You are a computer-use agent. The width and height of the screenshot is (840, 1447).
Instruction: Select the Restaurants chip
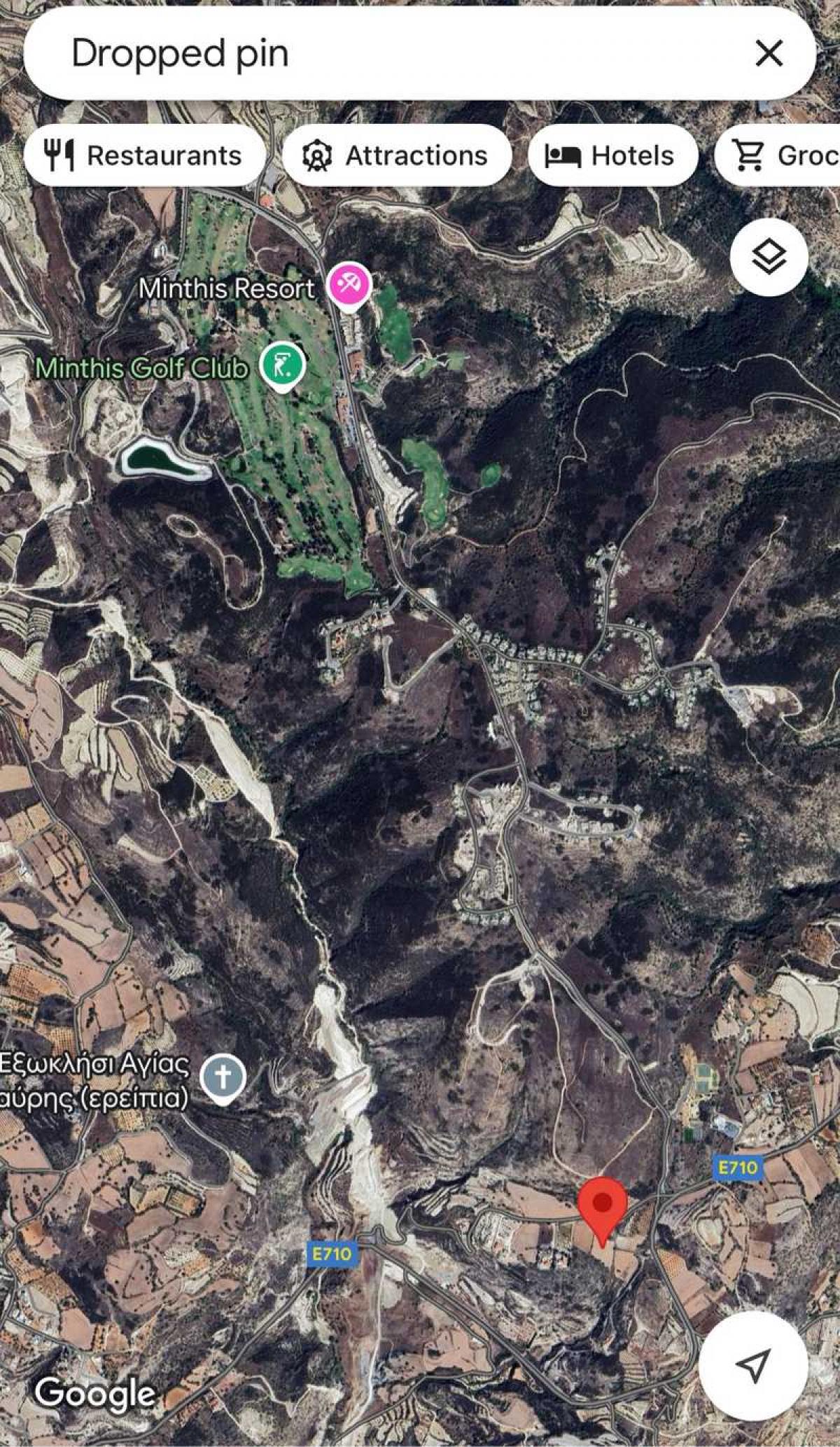(145, 155)
